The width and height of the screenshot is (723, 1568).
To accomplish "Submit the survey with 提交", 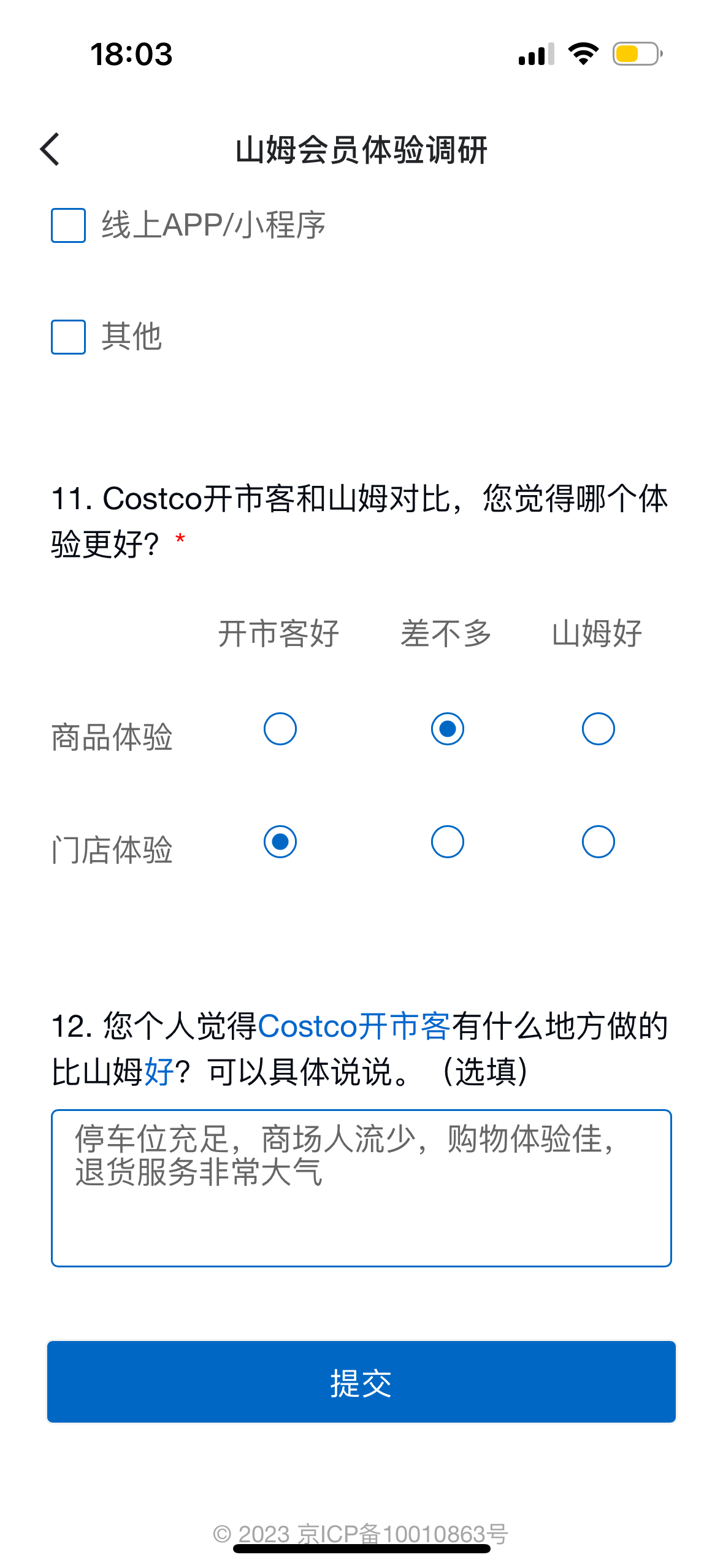I will tap(361, 1382).
